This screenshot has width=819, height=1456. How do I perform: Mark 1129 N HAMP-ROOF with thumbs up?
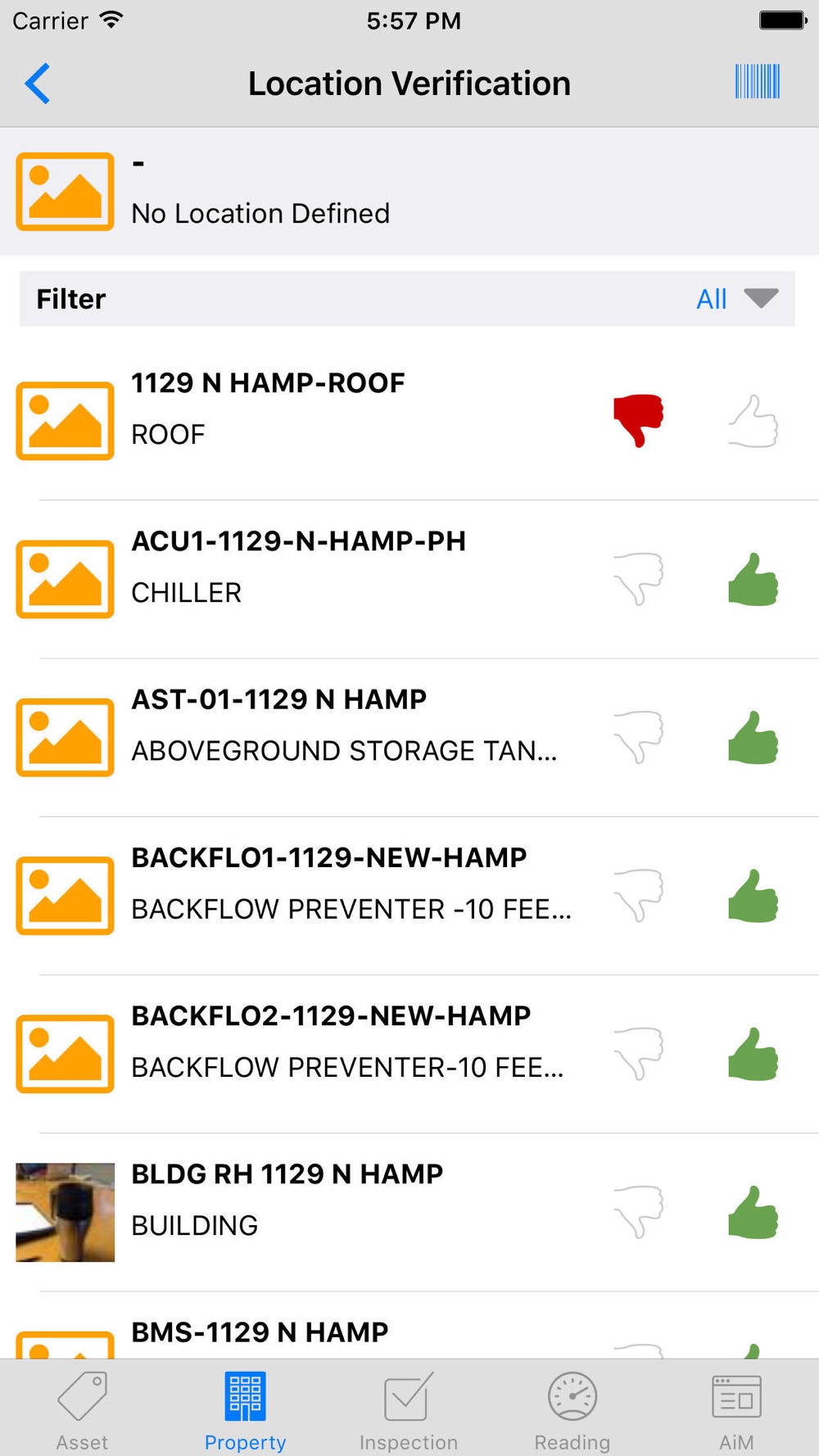tap(753, 422)
